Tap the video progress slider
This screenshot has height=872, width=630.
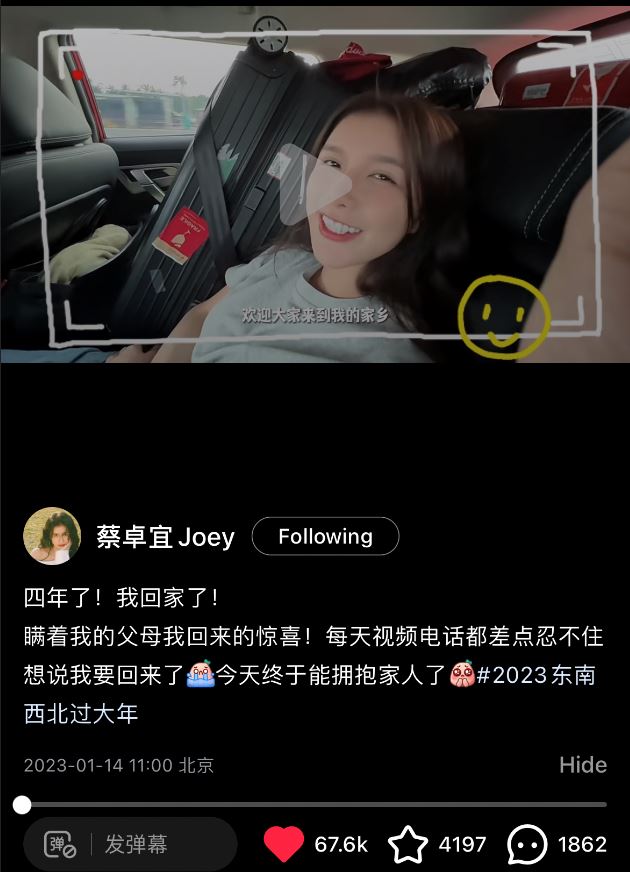[314, 805]
